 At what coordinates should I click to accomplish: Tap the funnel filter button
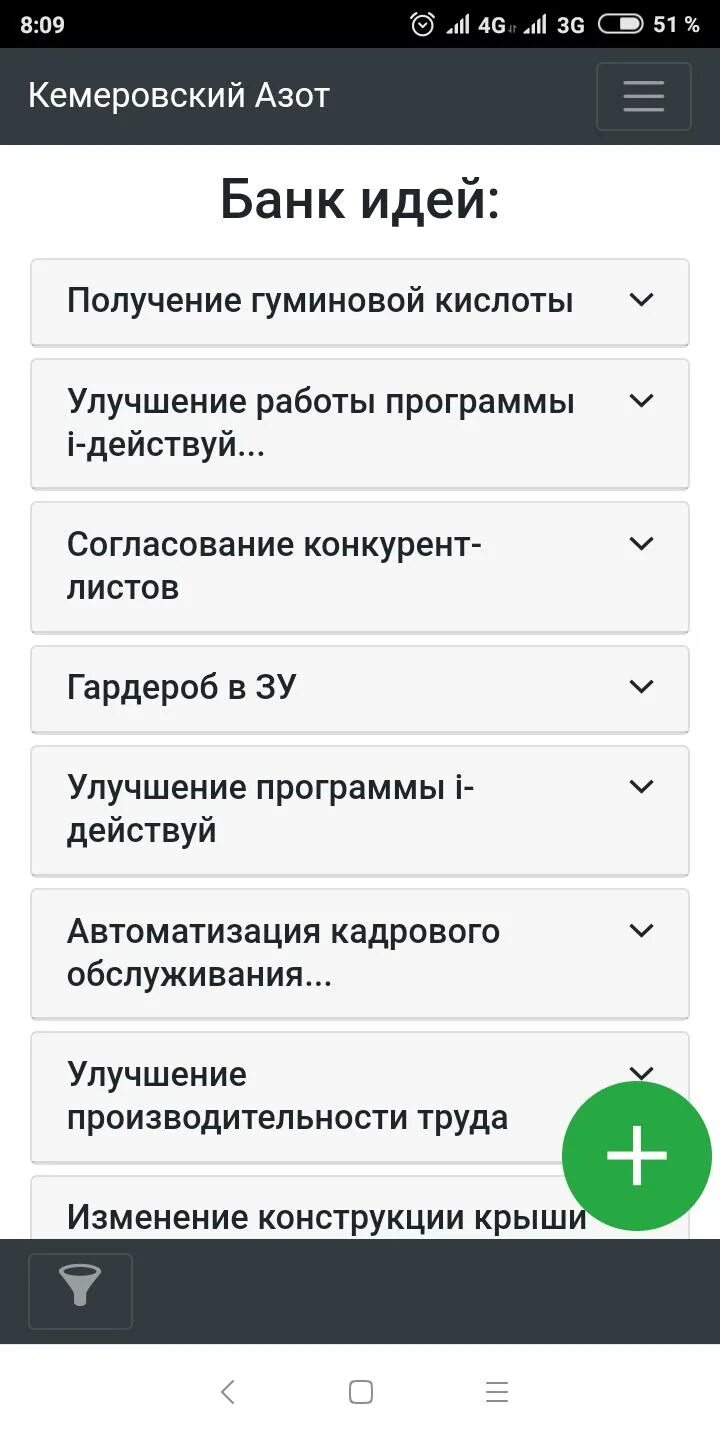pyautogui.click(x=80, y=1290)
